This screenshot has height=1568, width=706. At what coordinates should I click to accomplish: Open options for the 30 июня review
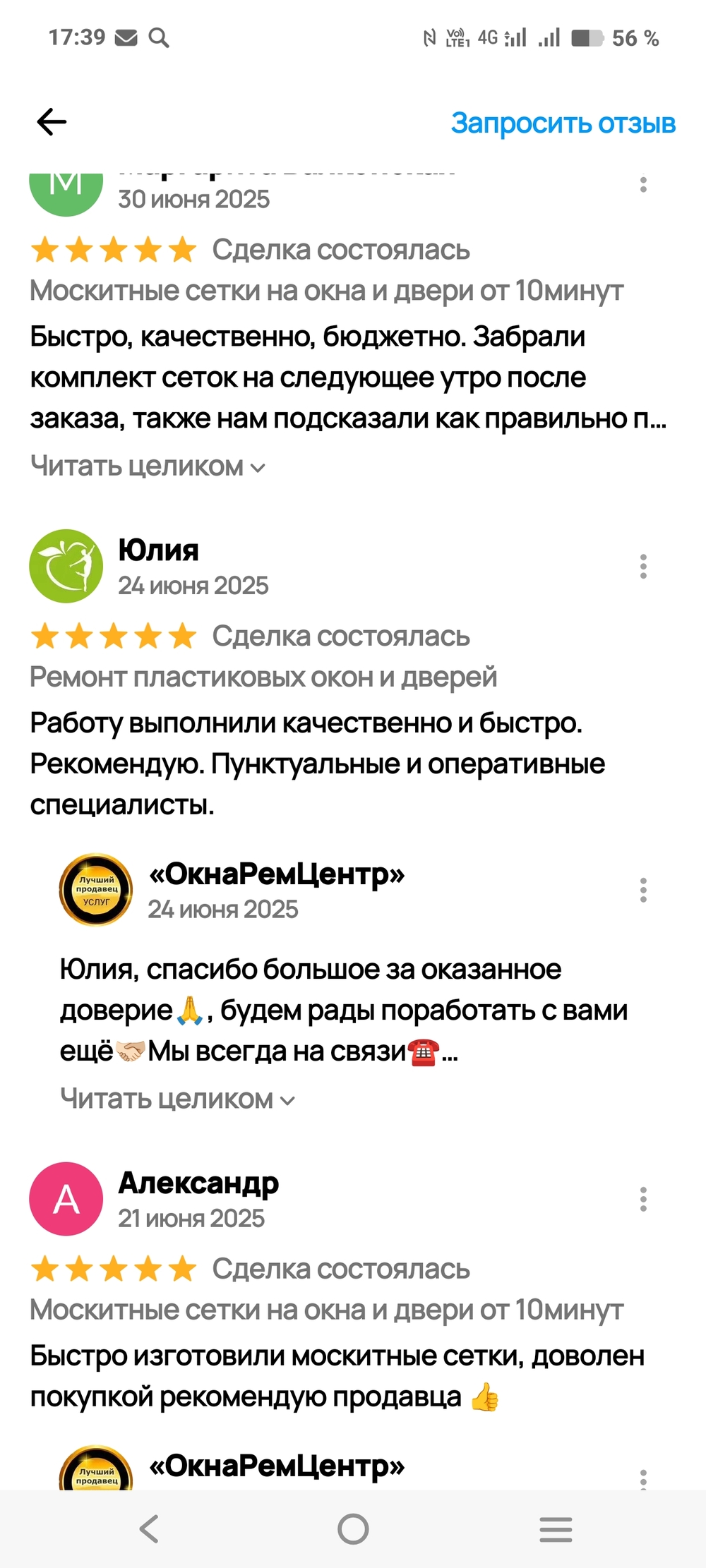(x=643, y=184)
